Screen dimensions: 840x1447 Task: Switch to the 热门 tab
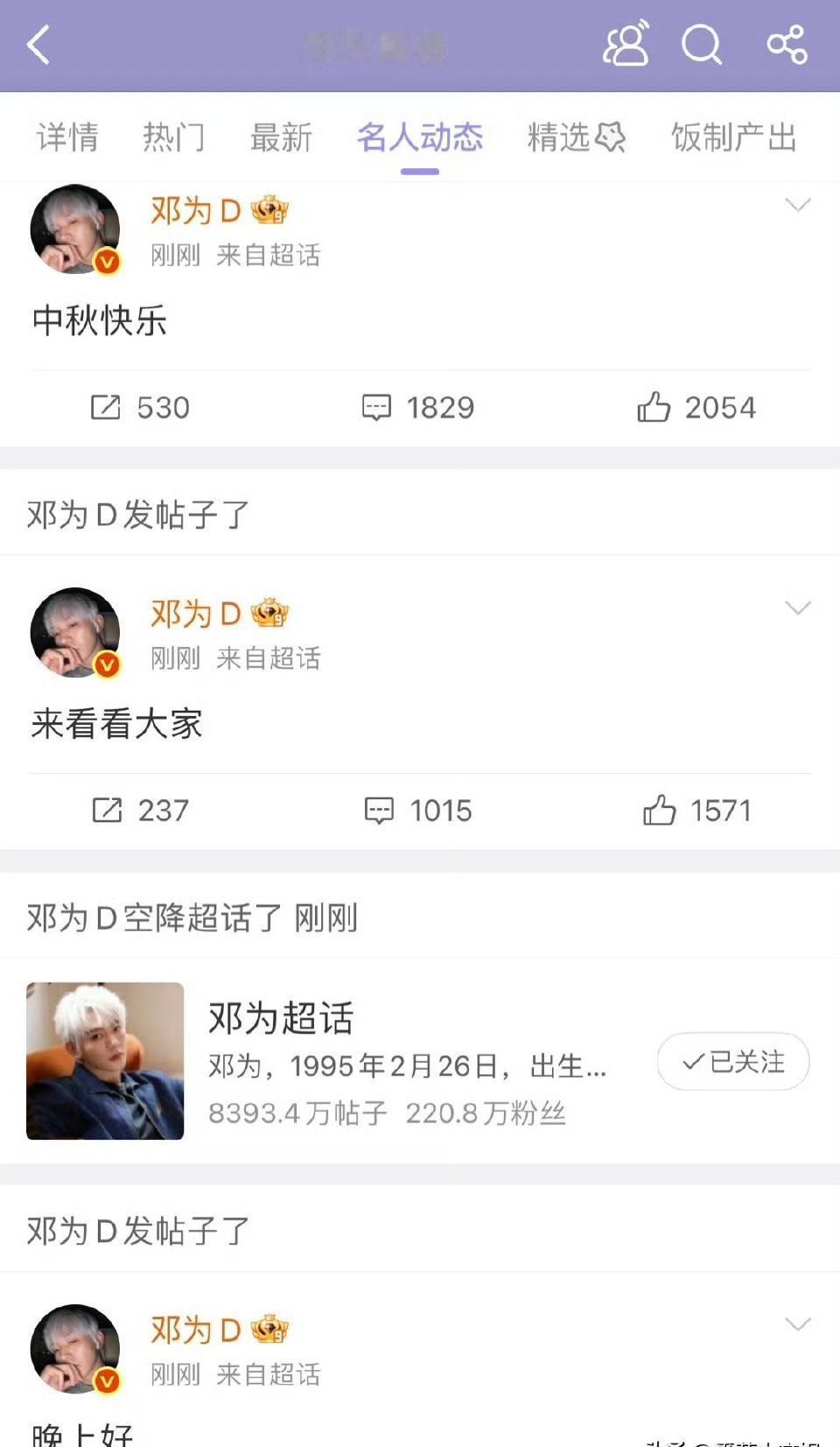pyautogui.click(x=174, y=137)
